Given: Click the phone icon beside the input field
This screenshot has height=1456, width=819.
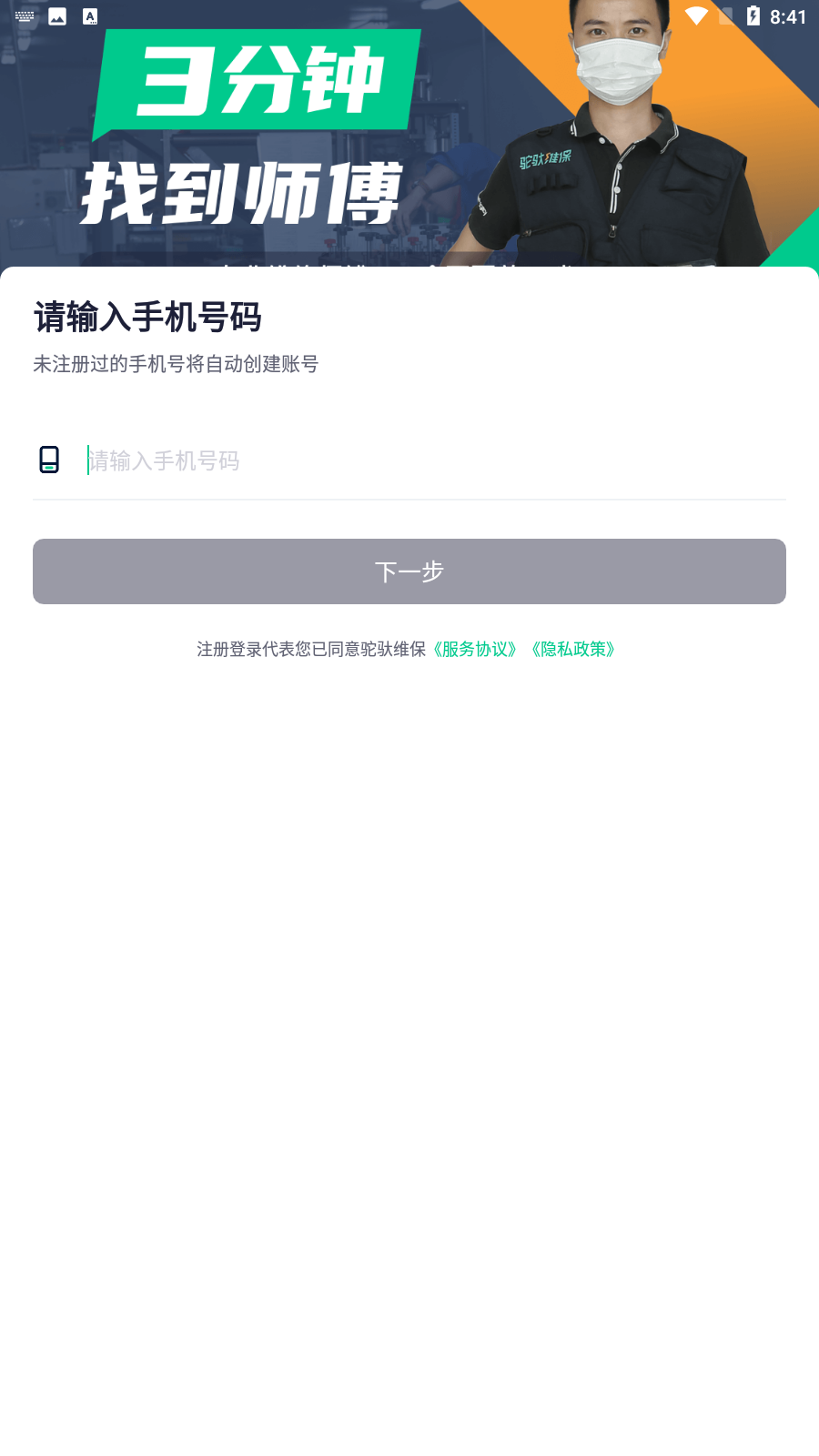Looking at the screenshot, I should tap(49, 461).
